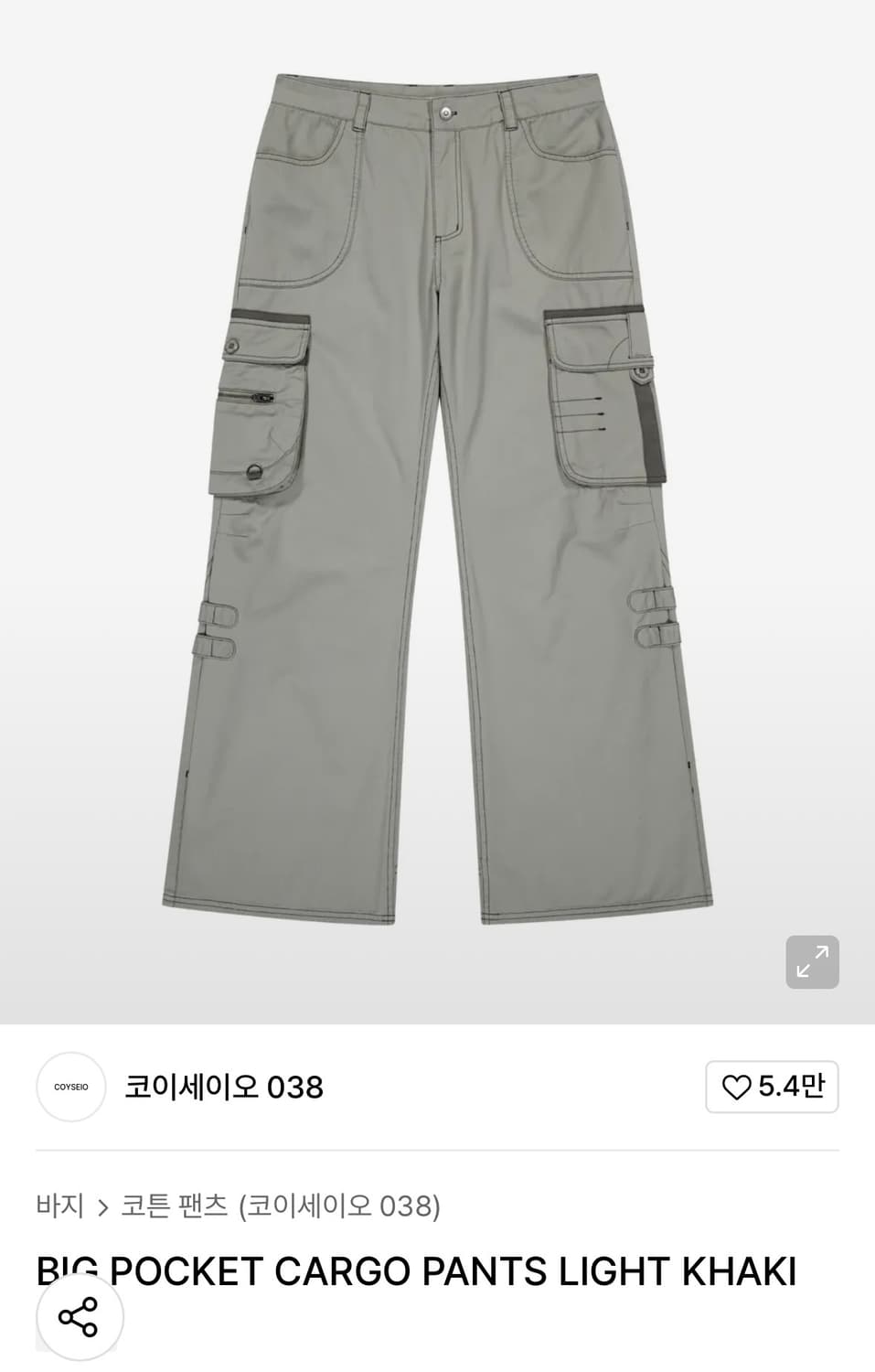Open the 코이세이오 038 brand page
This screenshot has width=875, height=1372.
point(227,1087)
